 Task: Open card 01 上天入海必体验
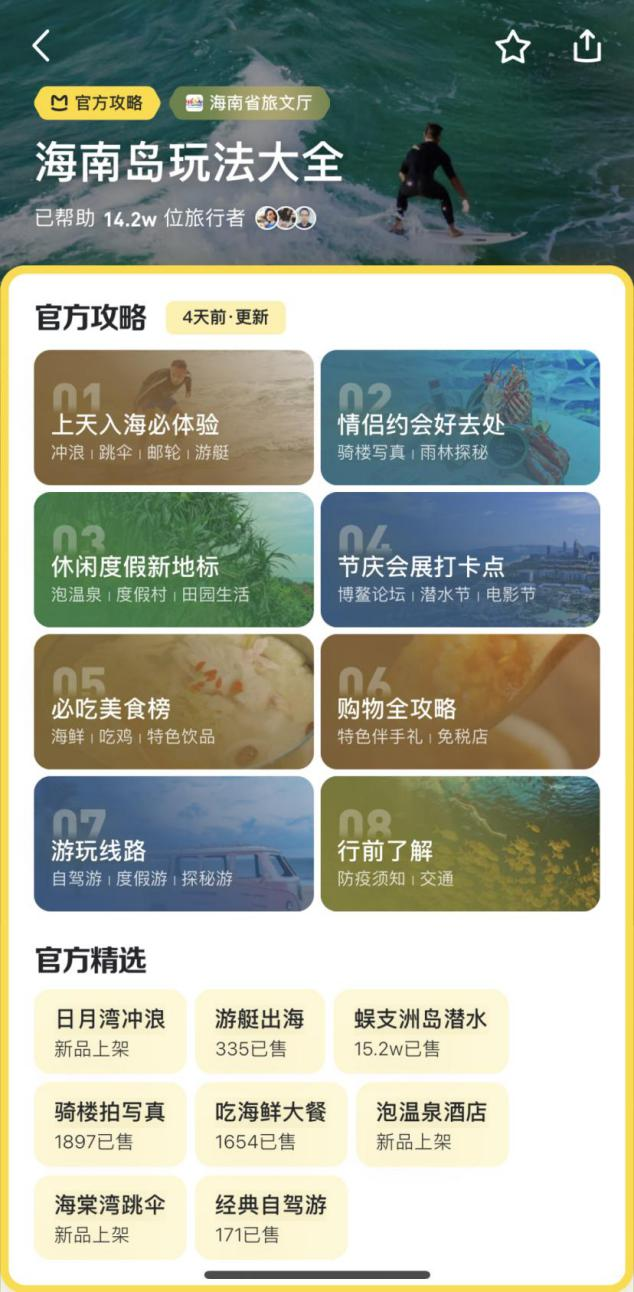[x=174, y=418]
